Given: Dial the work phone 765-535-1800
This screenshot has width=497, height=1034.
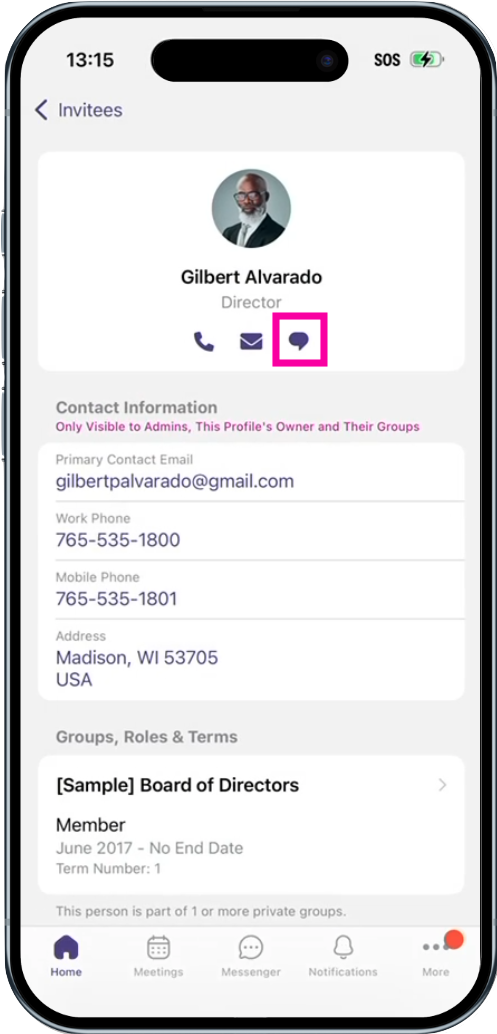Looking at the screenshot, I should [118, 540].
